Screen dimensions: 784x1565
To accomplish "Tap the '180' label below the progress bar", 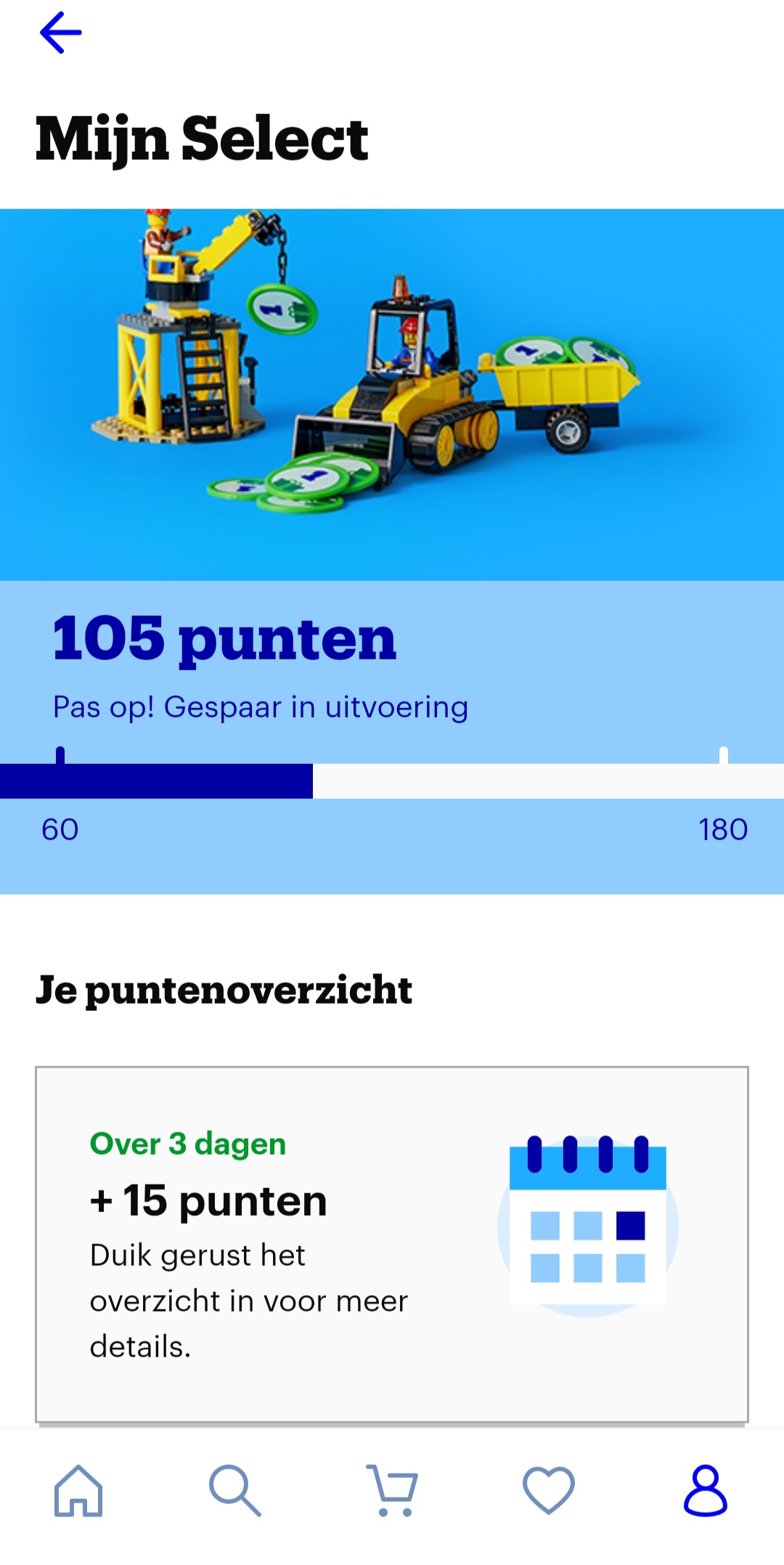I will (723, 828).
